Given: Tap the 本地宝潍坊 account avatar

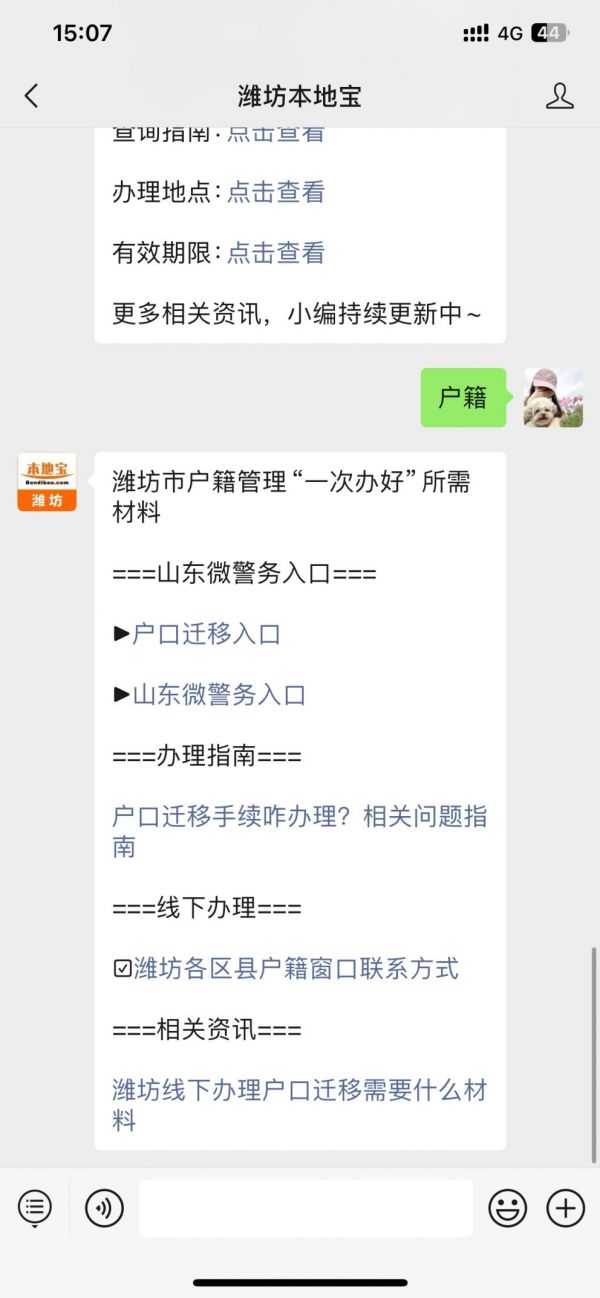Looking at the screenshot, I should pyautogui.click(x=47, y=482).
